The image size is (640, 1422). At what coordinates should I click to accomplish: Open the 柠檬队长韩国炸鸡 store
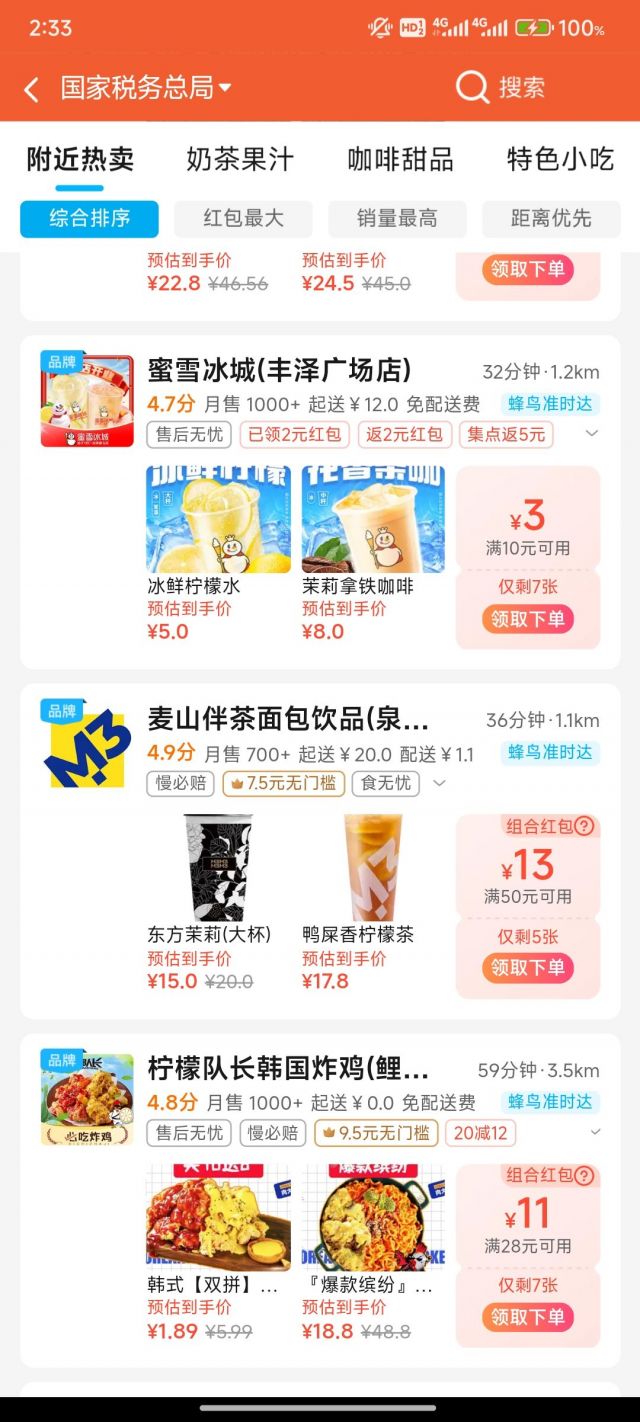pos(288,1069)
